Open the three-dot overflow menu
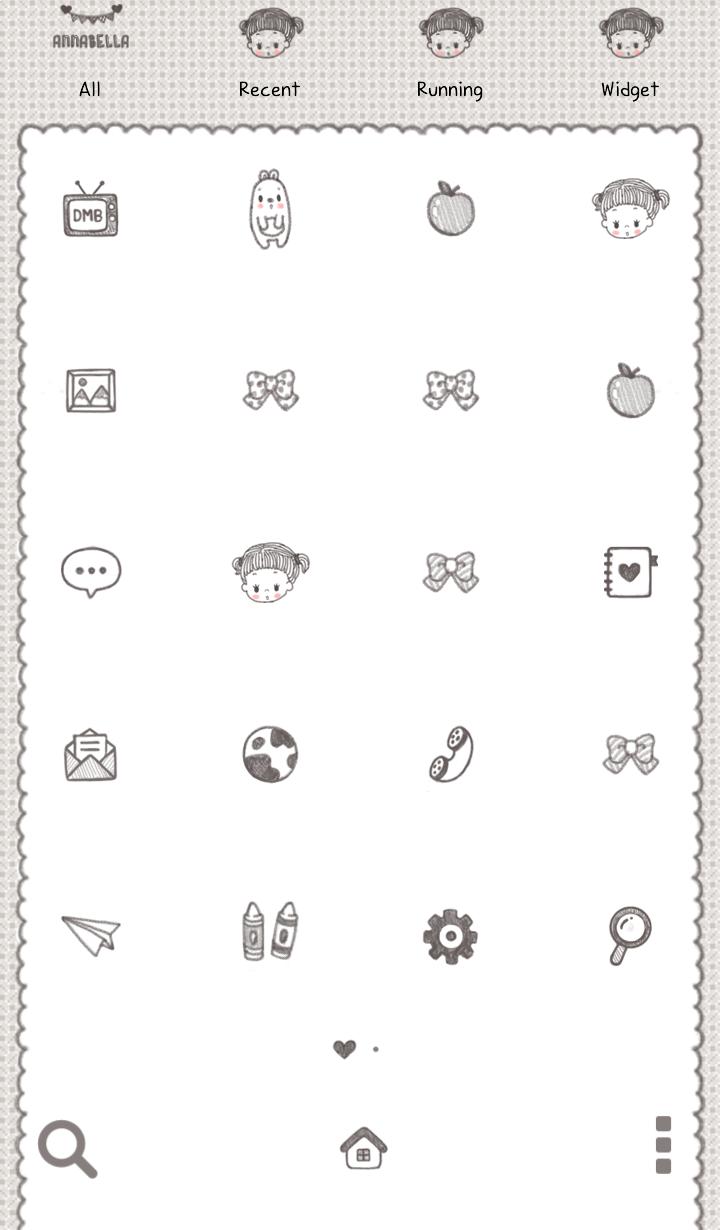The width and height of the screenshot is (720, 1230). 663,1145
